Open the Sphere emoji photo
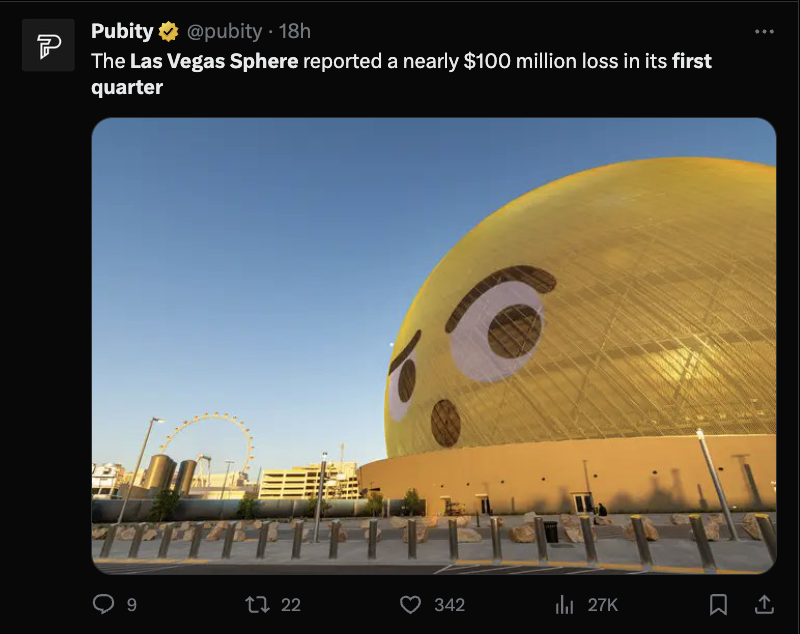The width and height of the screenshot is (800, 634). tap(433, 345)
